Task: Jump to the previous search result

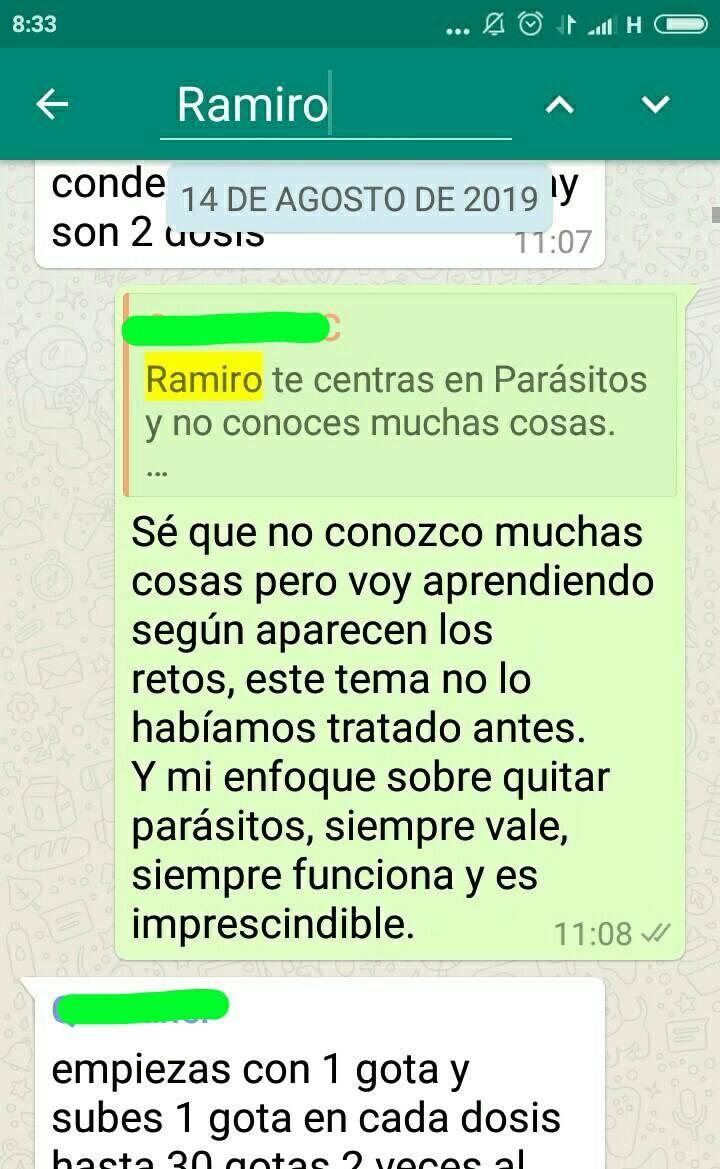Action: (x=560, y=104)
